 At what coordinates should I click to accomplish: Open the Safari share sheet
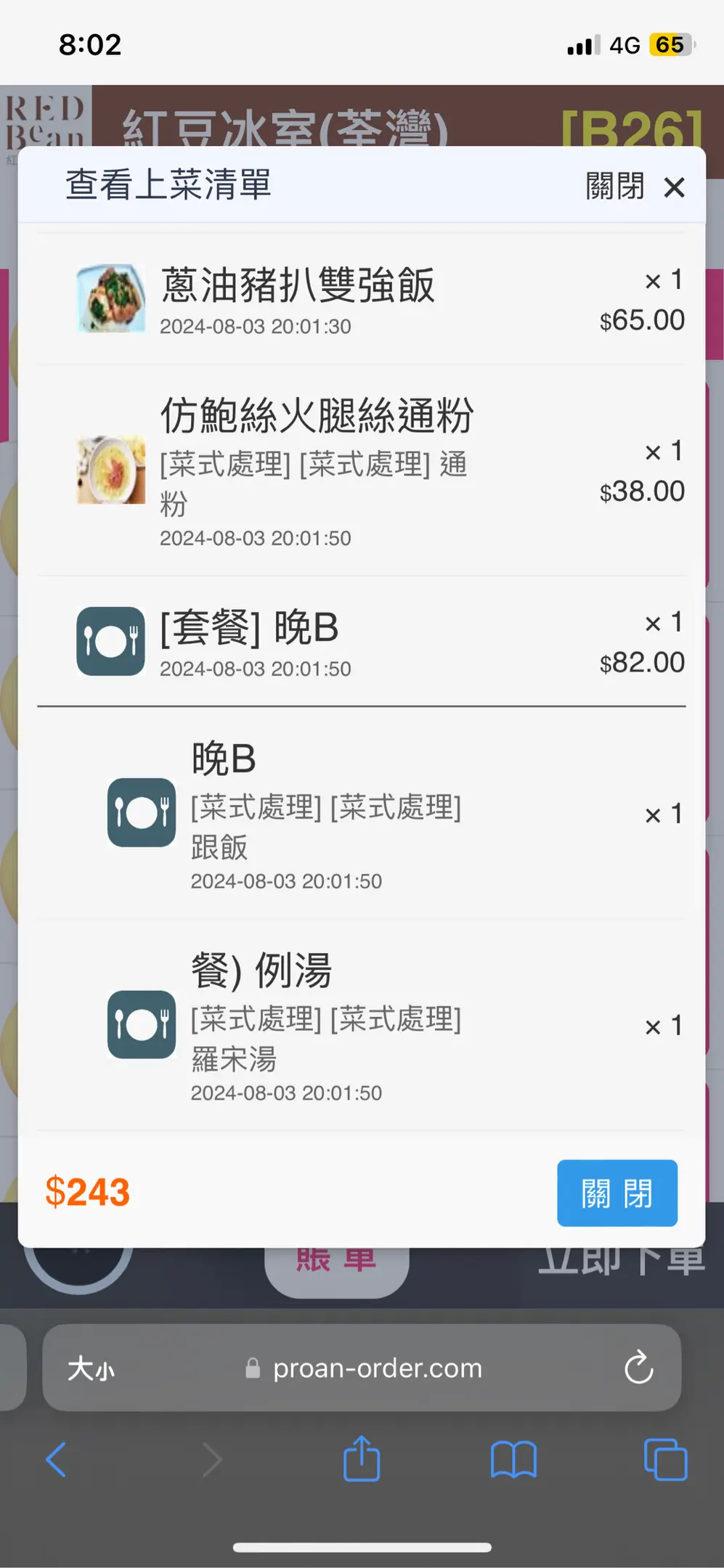pos(362,1458)
